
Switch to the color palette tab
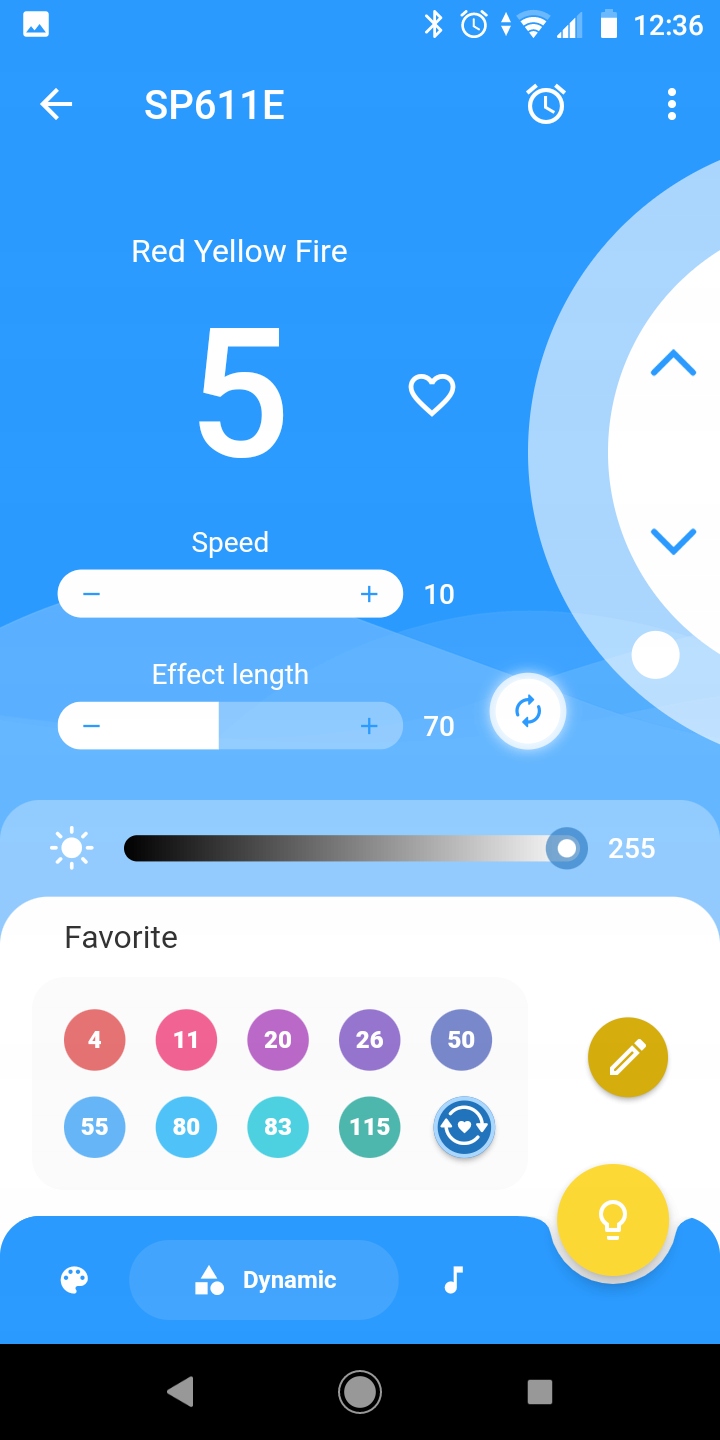click(75, 1280)
